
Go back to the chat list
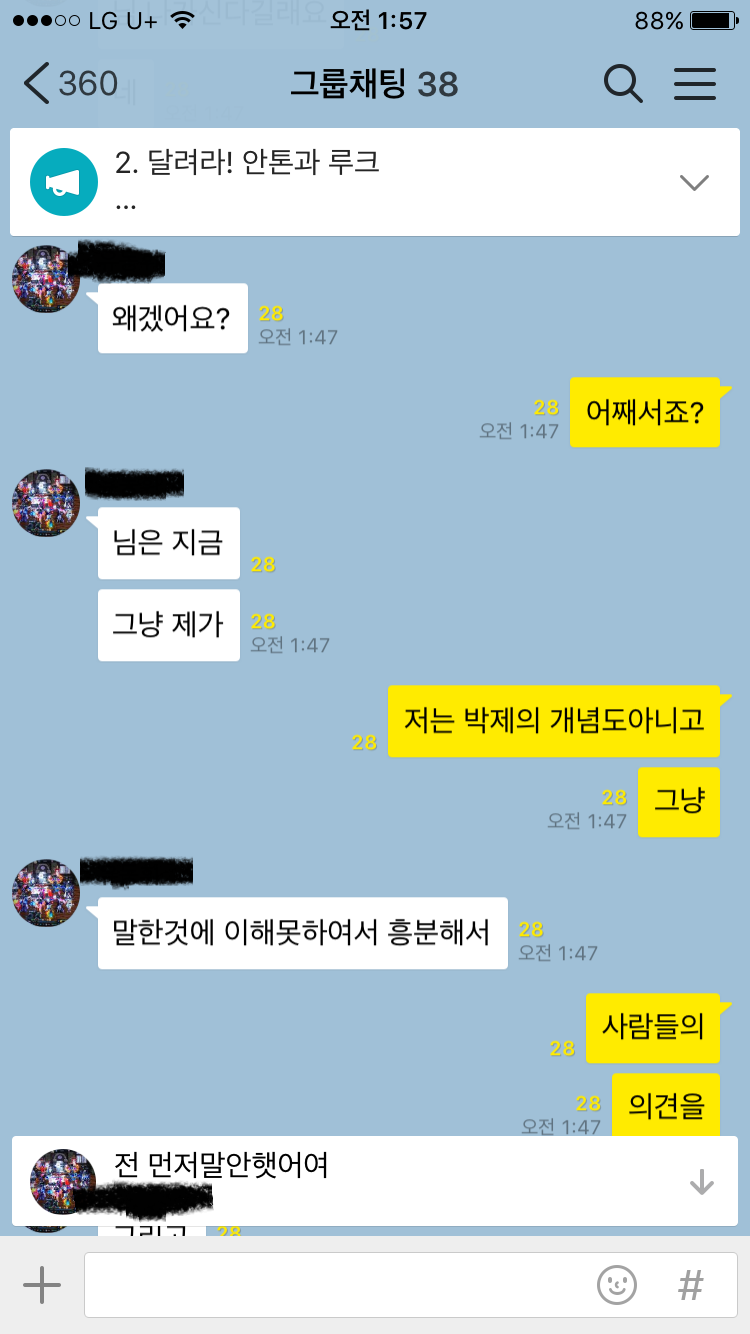pyautogui.click(x=68, y=84)
